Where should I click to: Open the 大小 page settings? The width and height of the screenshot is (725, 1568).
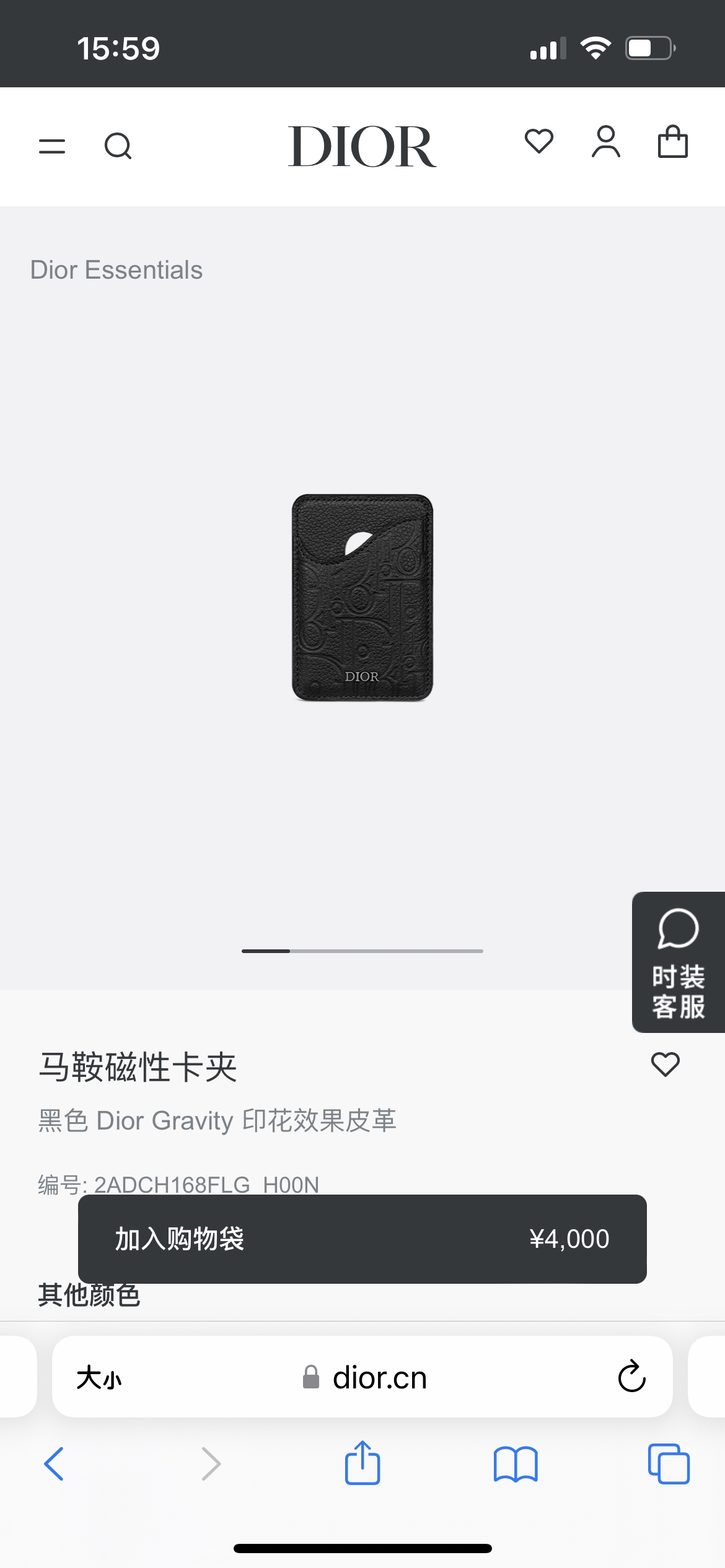pyautogui.click(x=99, y=1378)
